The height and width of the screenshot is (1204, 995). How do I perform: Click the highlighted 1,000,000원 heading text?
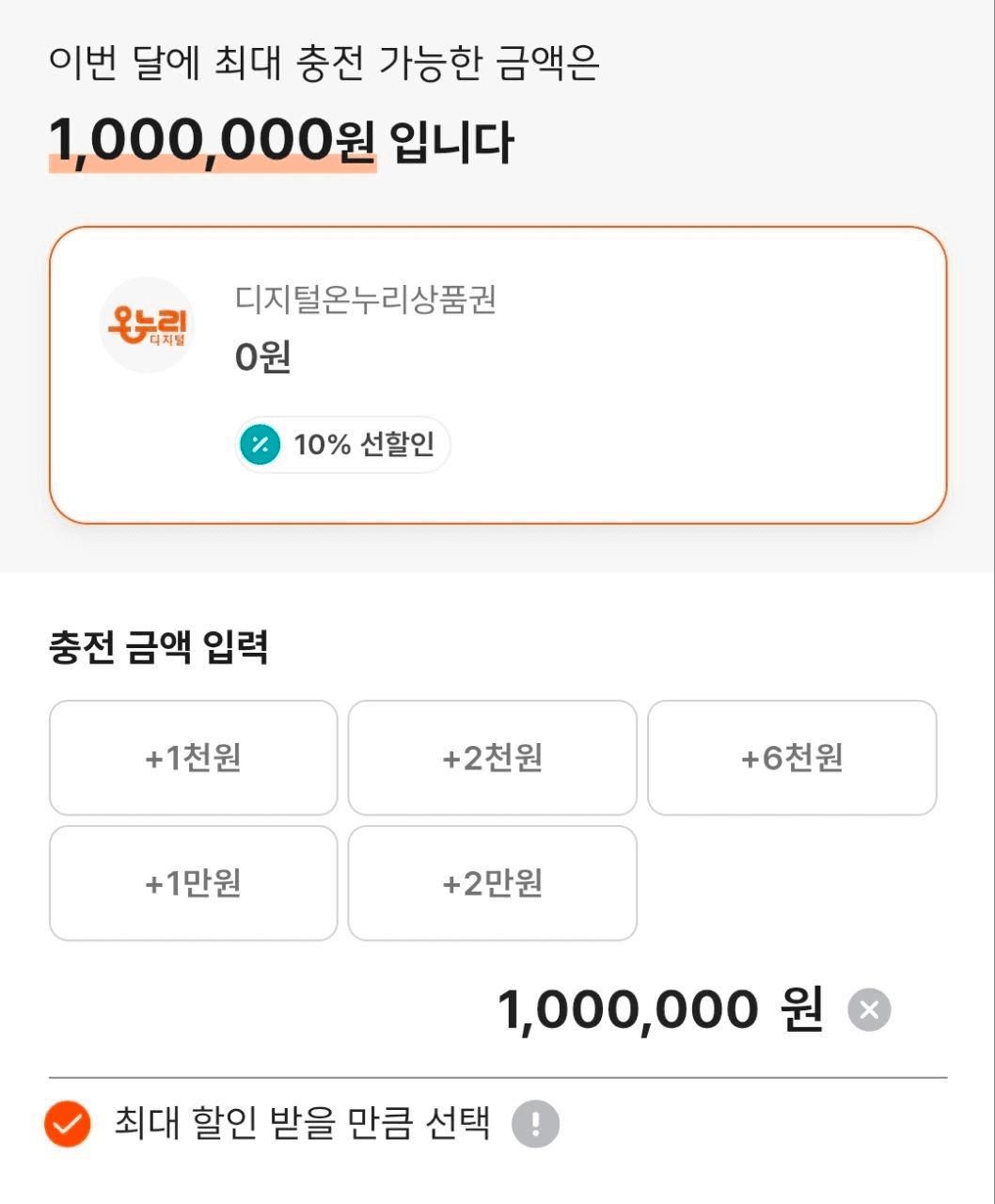coord(212,141)
